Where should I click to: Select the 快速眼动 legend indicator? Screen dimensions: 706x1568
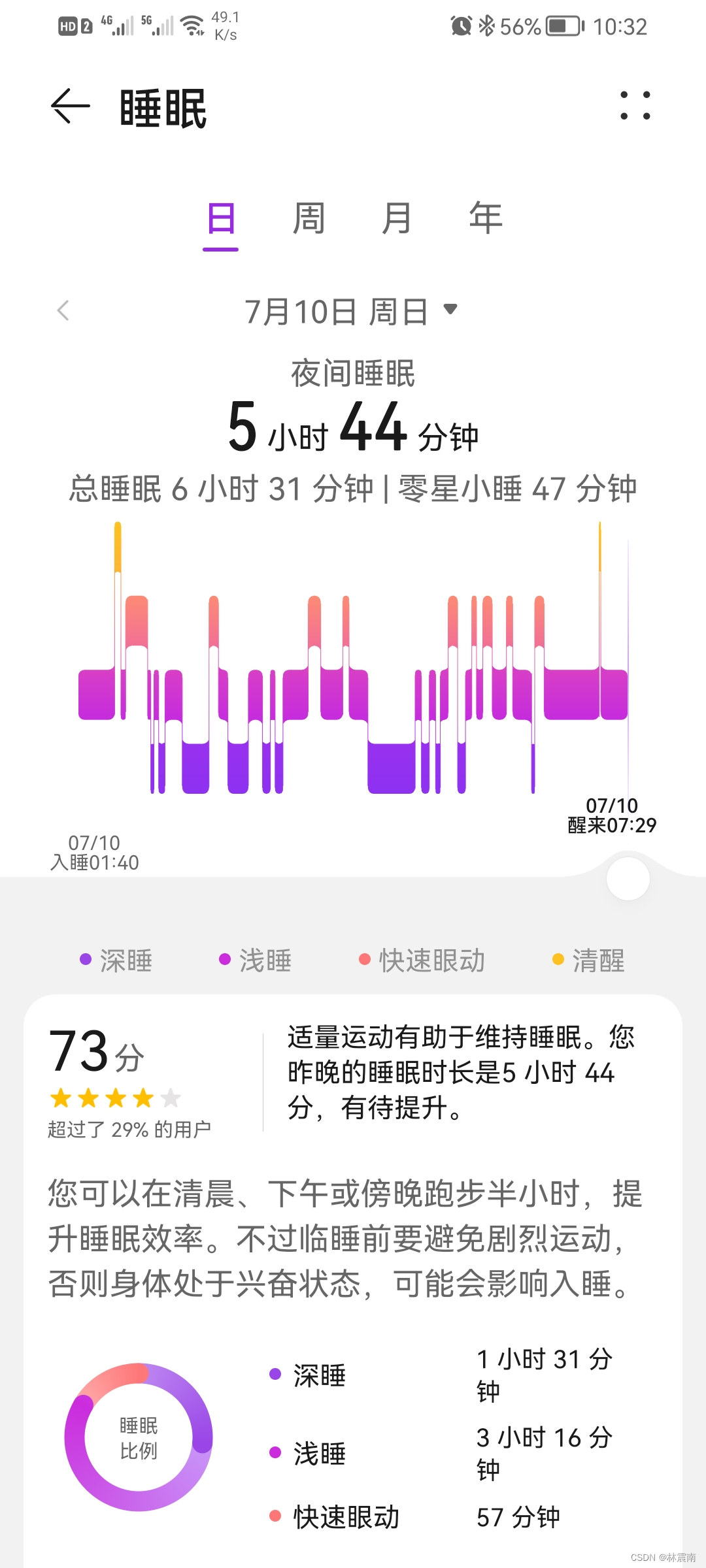click(366, 960)
